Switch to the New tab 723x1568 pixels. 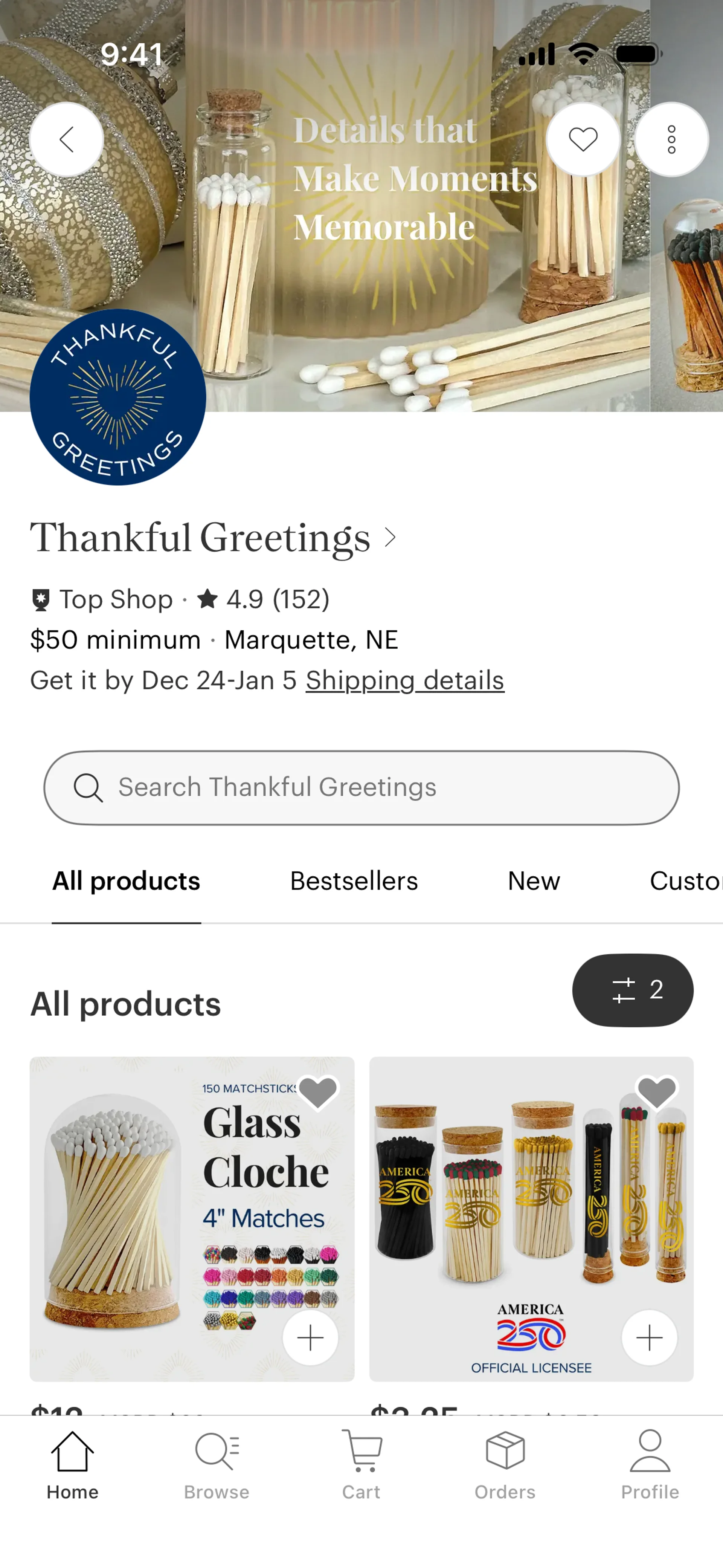click(x=533, y=882)
